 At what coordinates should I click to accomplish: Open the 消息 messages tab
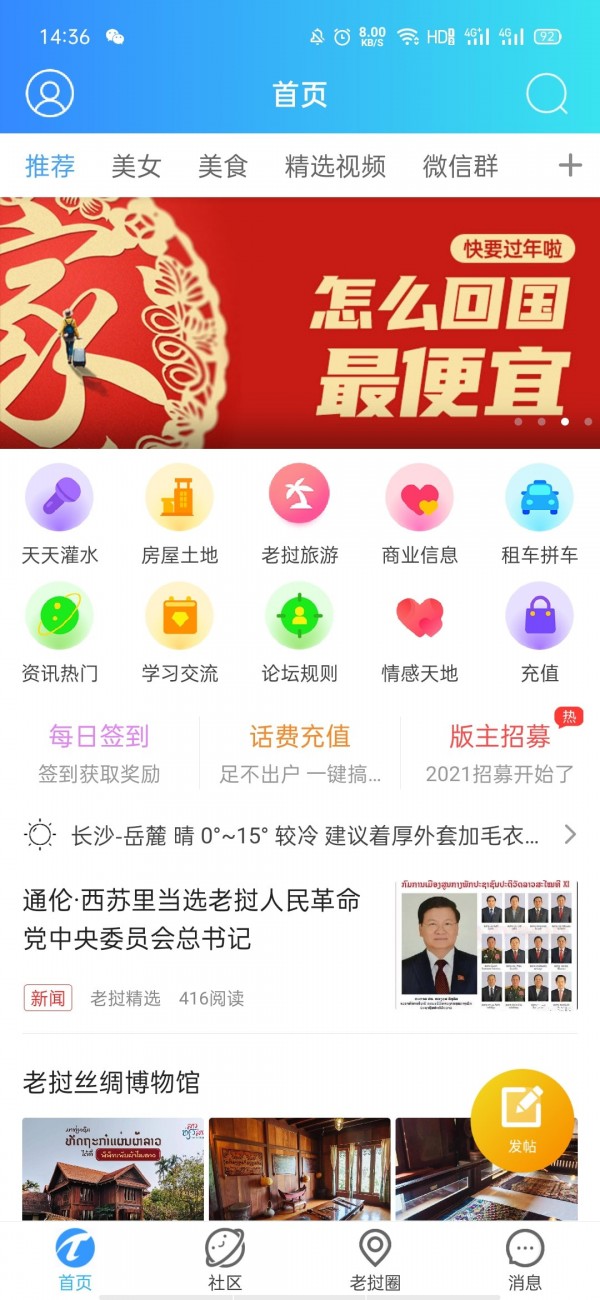525,1260
